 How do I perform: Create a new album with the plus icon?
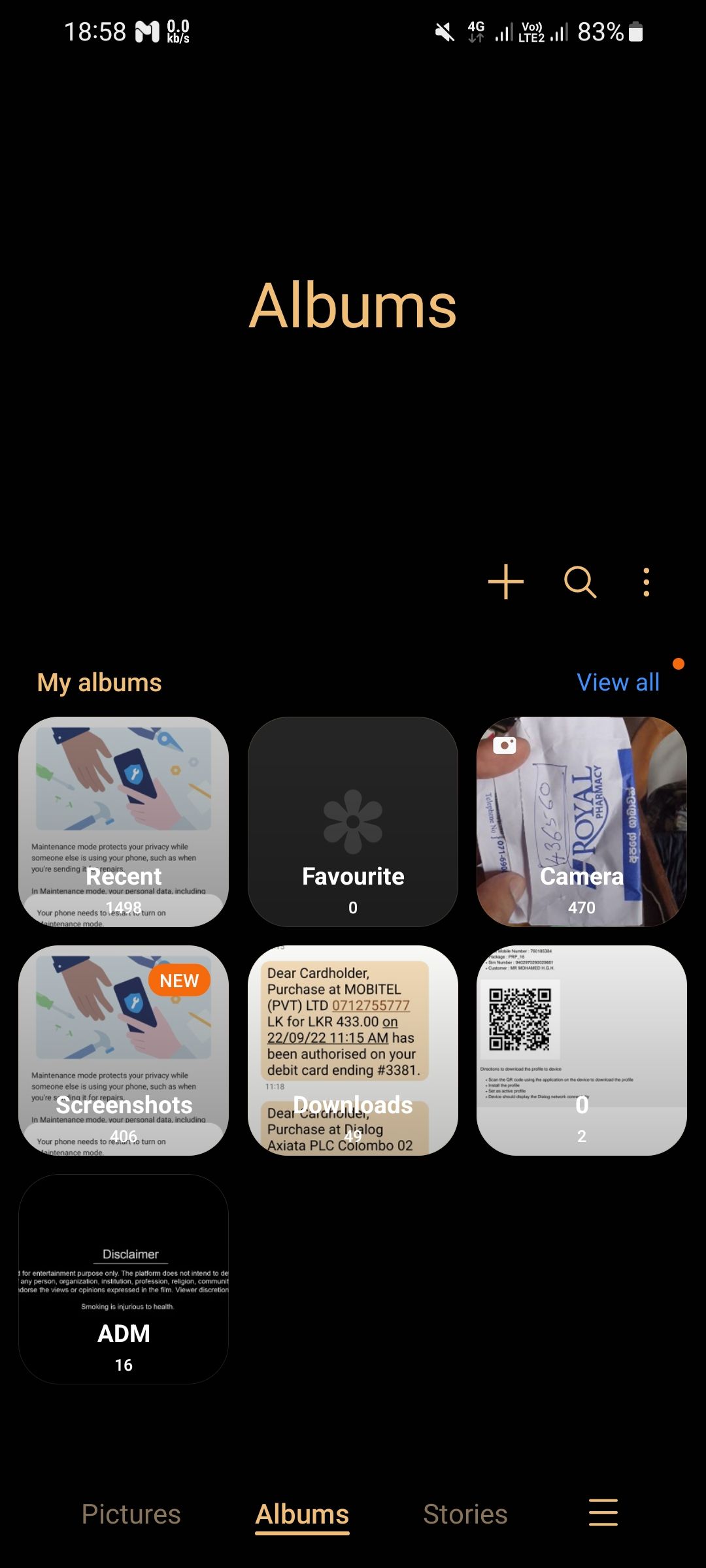[507, 581]
